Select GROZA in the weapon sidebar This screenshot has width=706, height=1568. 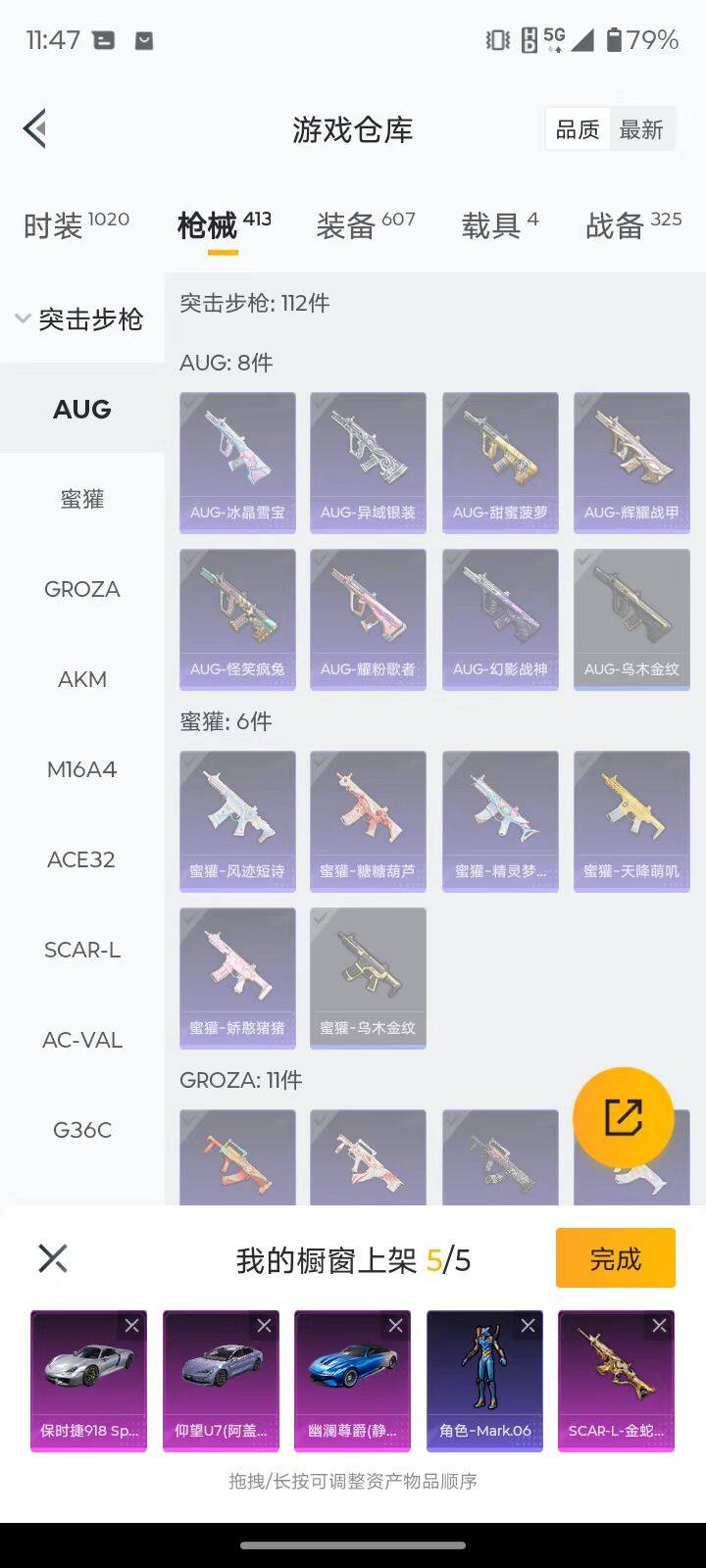point(81,589)
